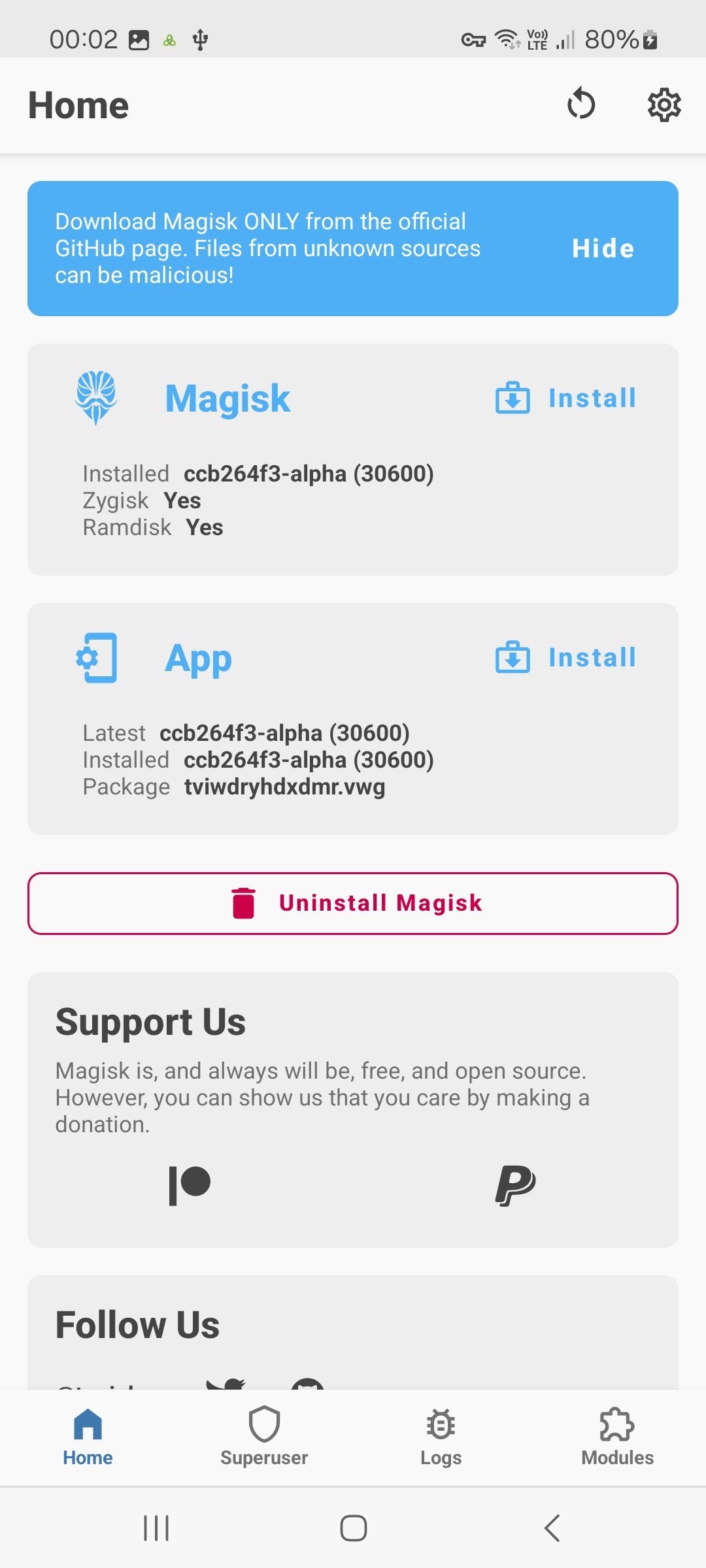Tap the reboot icon in the app bar

[x=580, y=105]
